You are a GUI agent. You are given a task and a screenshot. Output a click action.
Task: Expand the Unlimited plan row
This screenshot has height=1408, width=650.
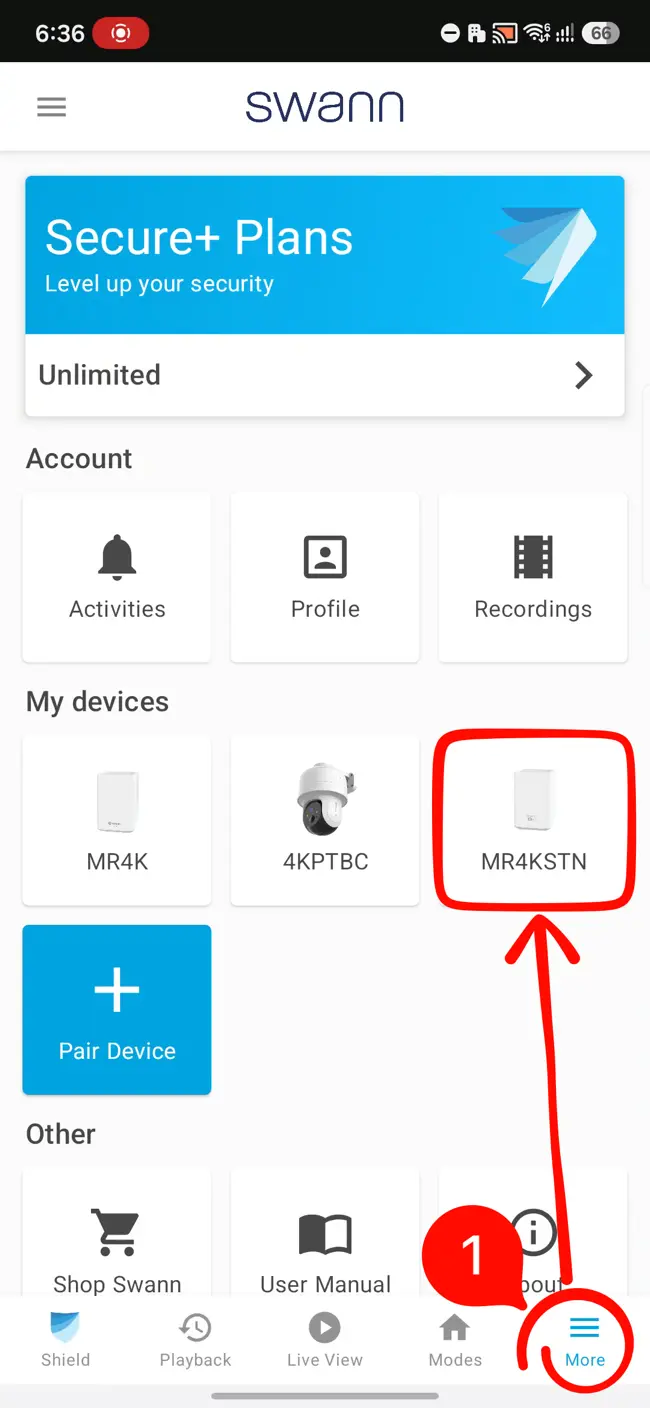(x=325, y=375)
